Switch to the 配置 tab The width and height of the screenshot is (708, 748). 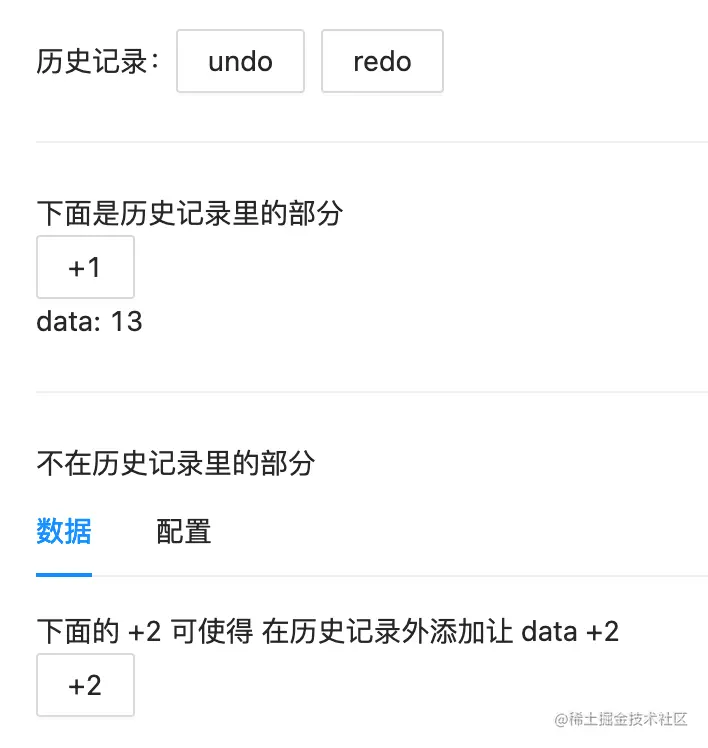pyautogui.click(x=184, y=531)
